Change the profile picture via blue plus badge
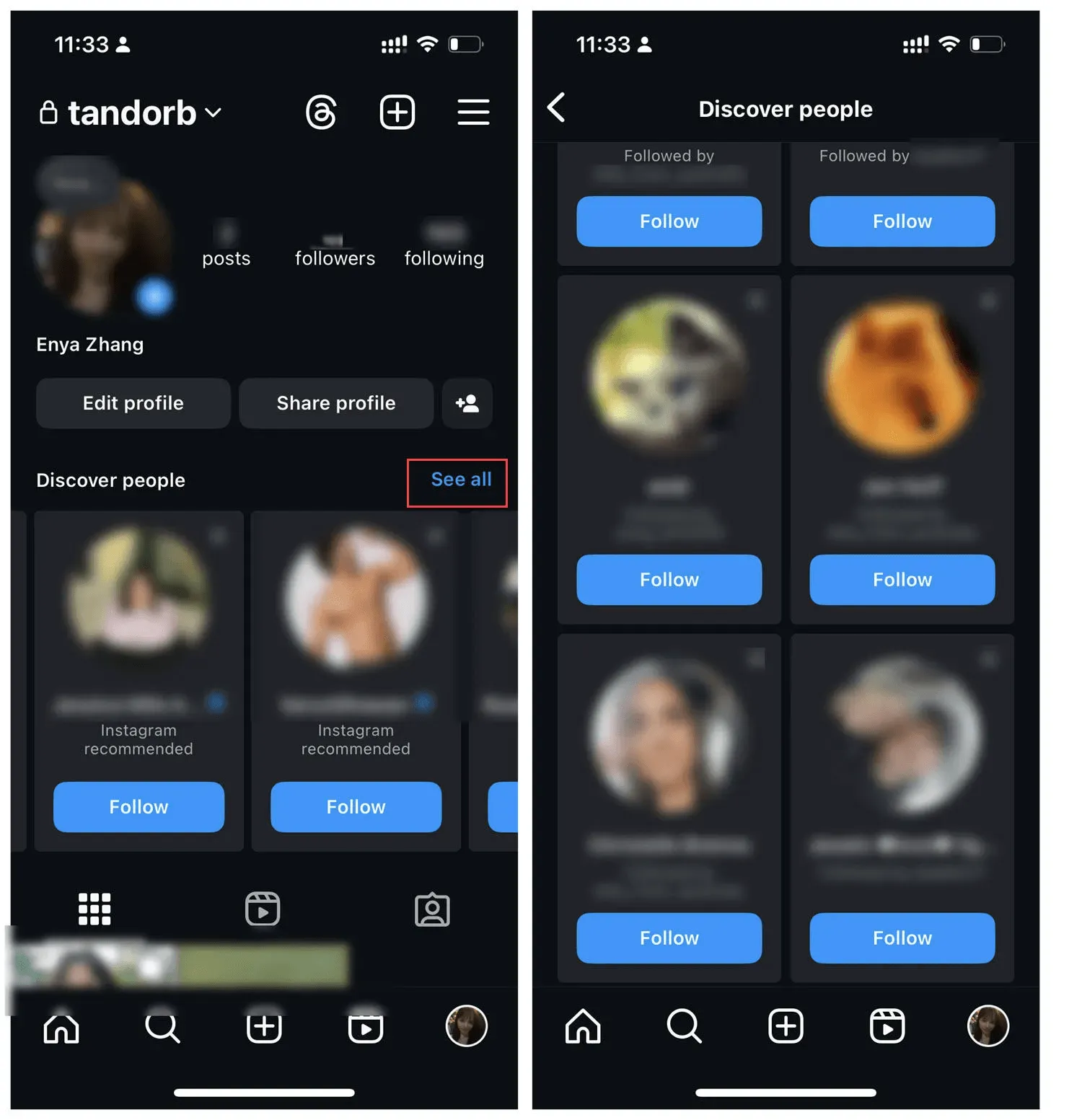The width and height of the screenshot is (1082, 1120). coord(154,296)
